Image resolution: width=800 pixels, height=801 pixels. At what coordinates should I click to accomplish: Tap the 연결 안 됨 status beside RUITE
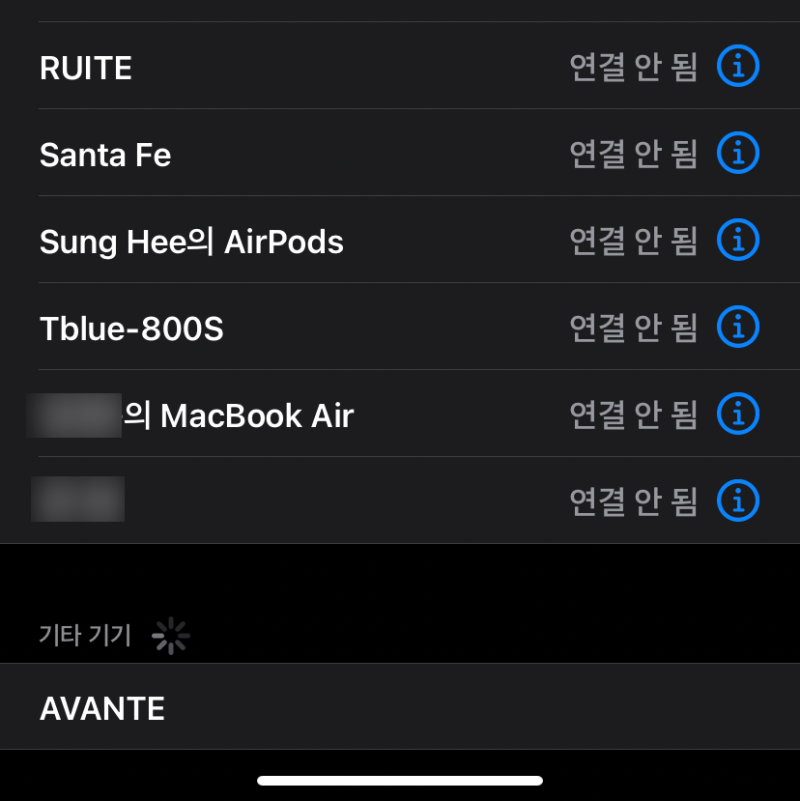[632, 66]
